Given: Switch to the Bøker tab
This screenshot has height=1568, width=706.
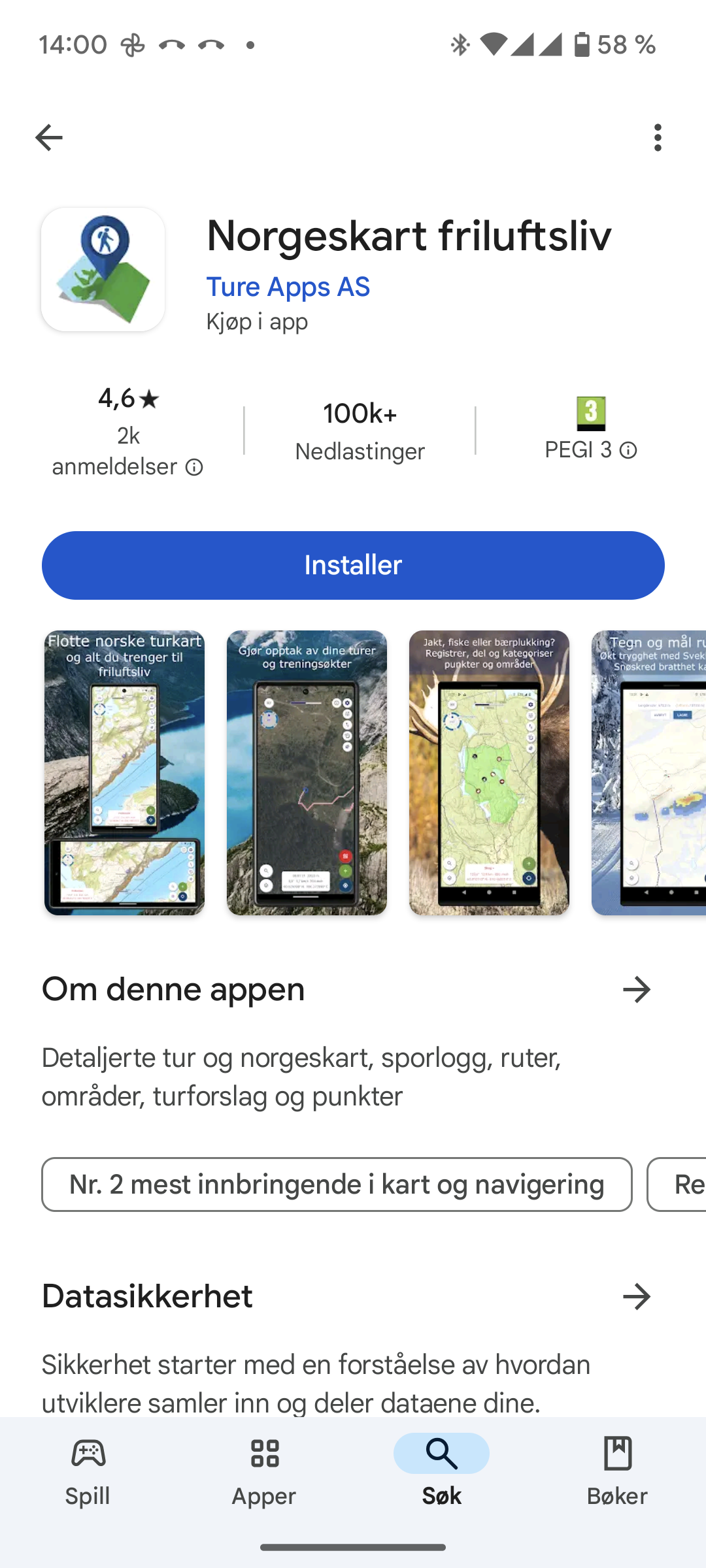Looking at the screenshot, I should tap(617, 1470).
